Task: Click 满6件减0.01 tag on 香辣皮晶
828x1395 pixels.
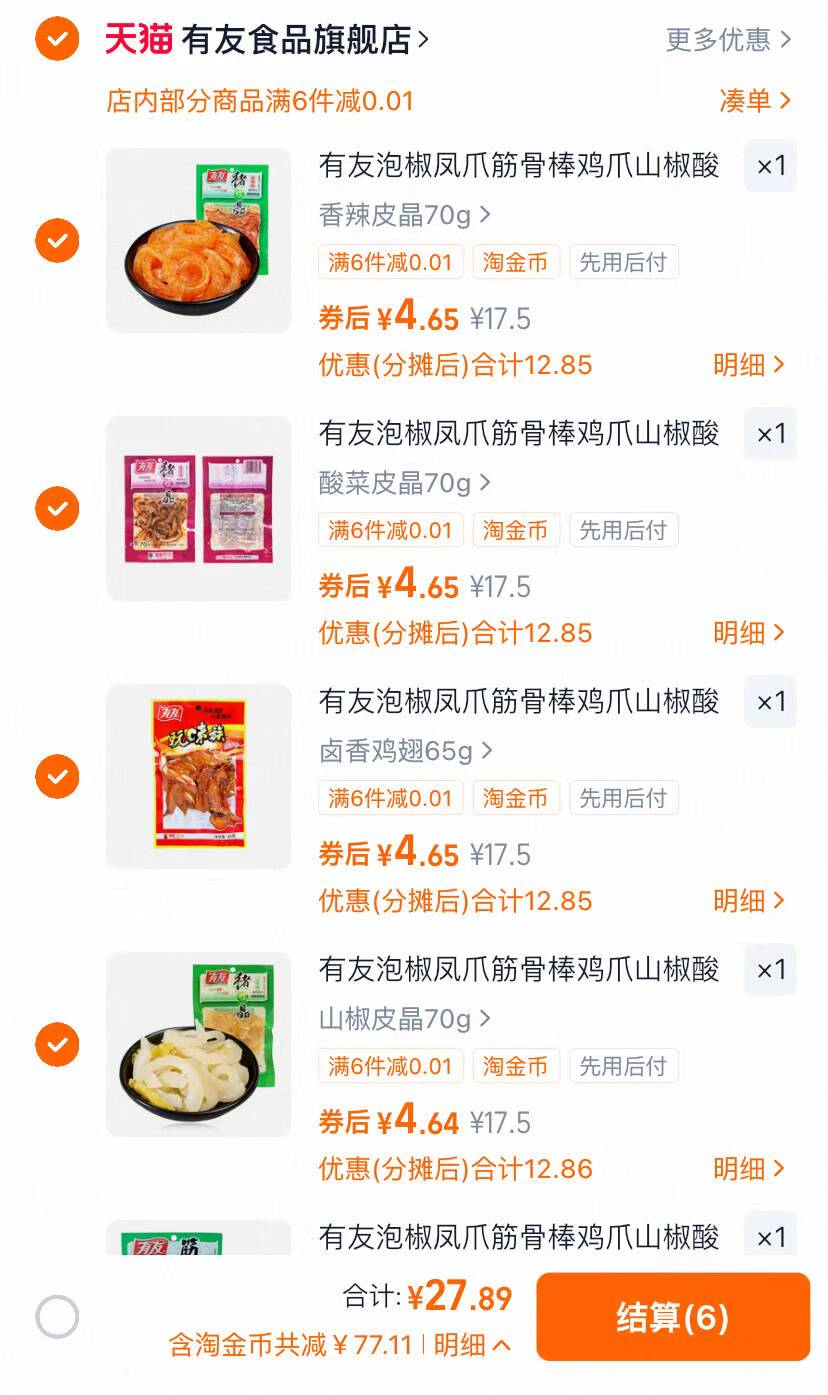Action: coord(390,261)
